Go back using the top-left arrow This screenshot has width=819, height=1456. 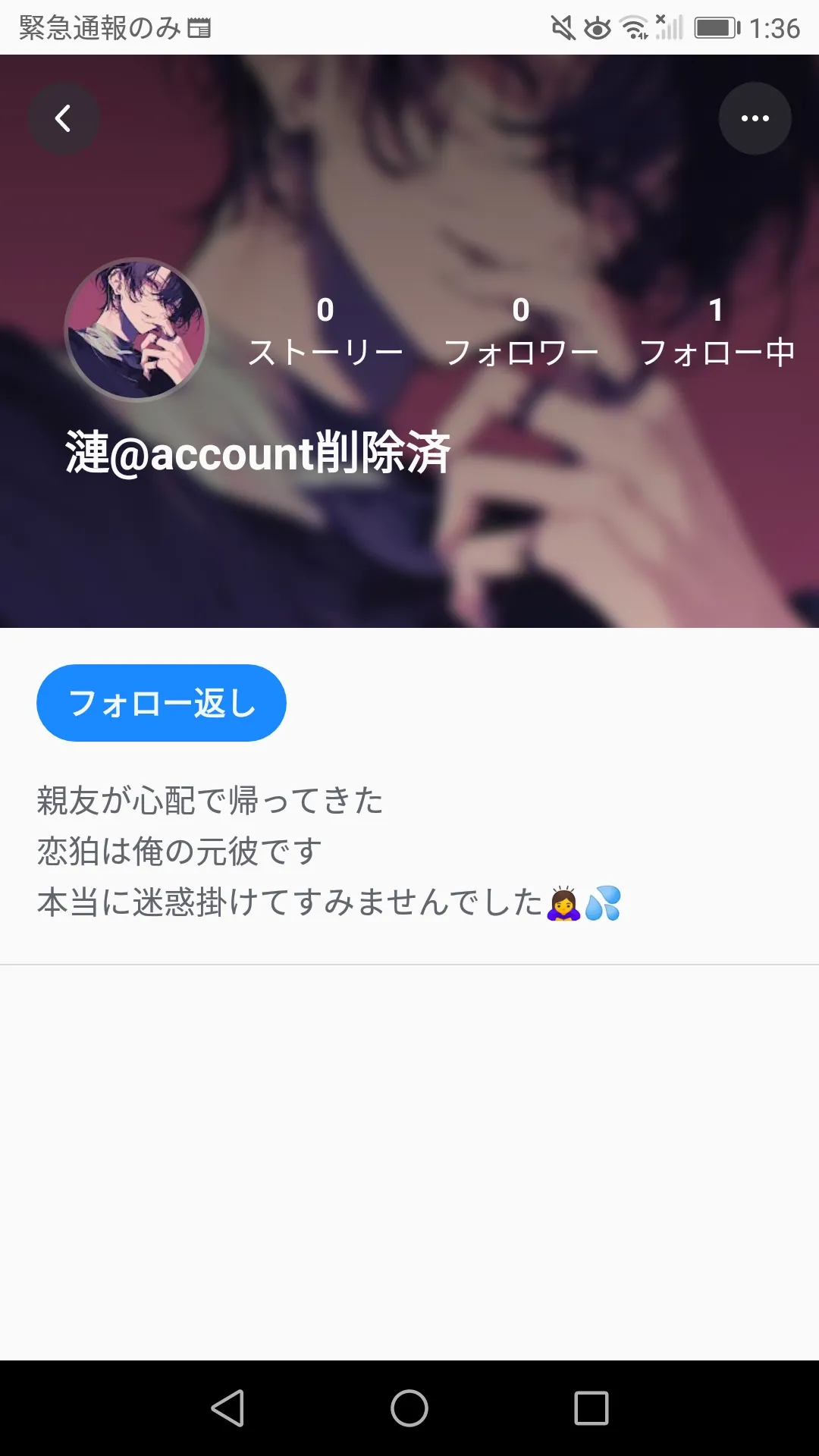[x=64, y=118]
